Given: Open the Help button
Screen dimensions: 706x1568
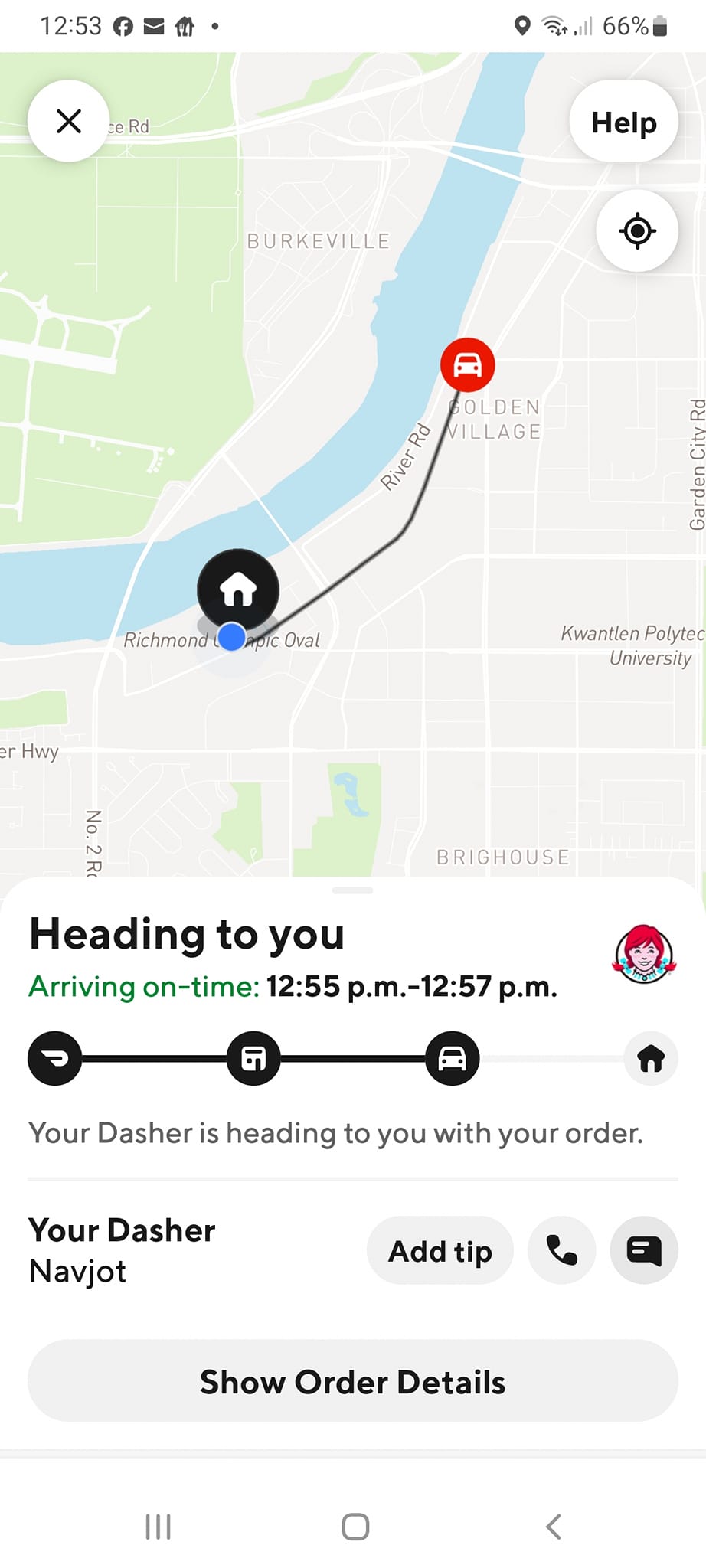Looking at the screenshot, I should [x=623, y=122].
